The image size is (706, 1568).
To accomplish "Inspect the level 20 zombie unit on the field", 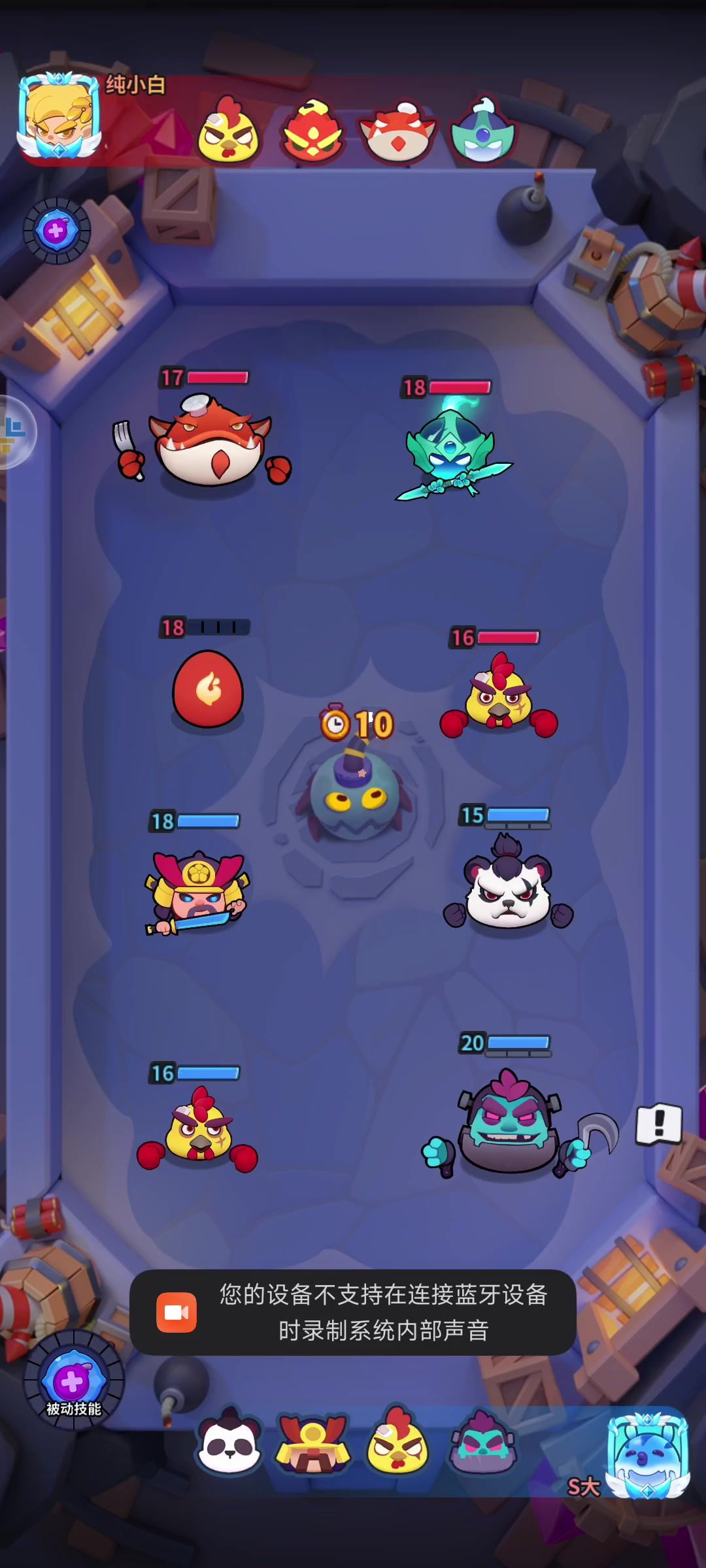I will coord(509,1124).
